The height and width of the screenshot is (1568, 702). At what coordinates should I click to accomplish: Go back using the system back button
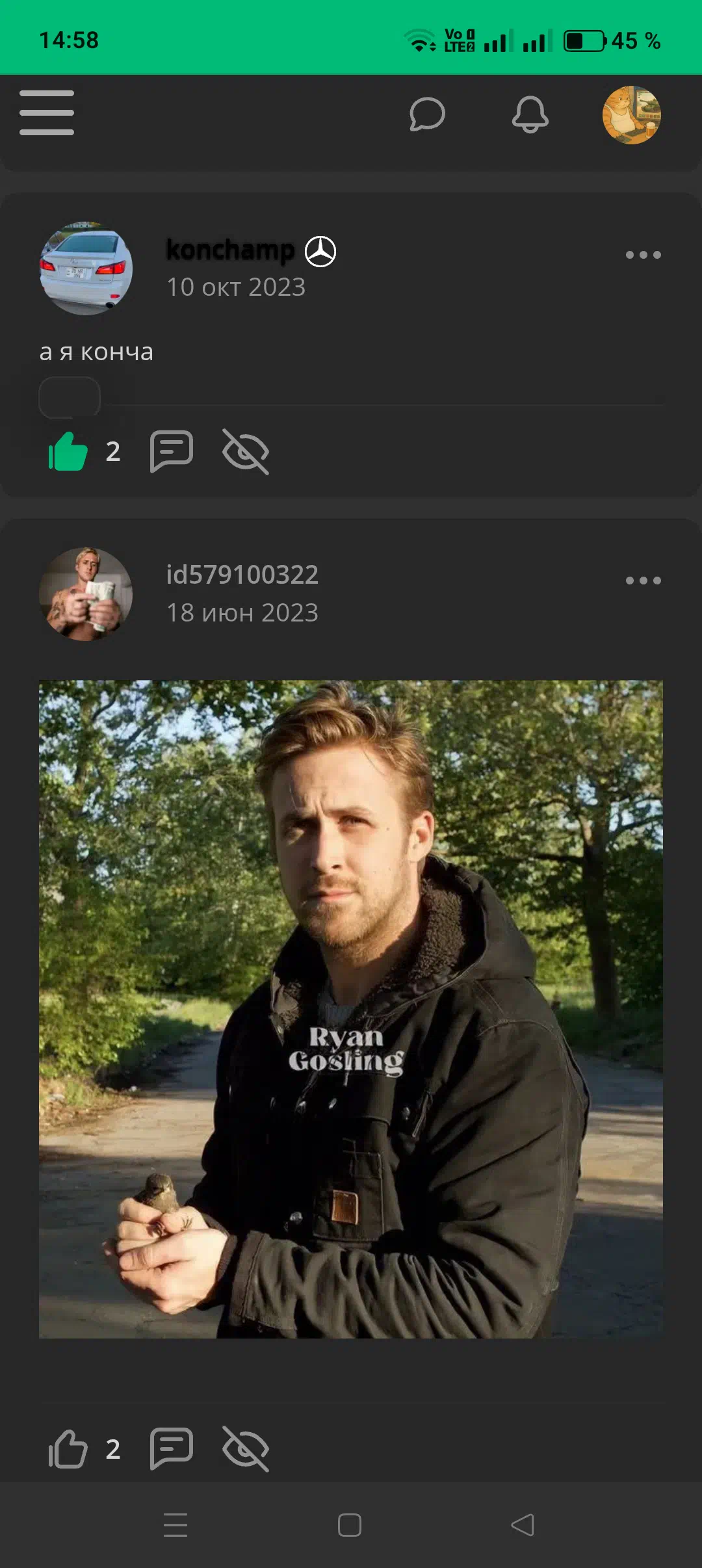tap(523, 1525)
